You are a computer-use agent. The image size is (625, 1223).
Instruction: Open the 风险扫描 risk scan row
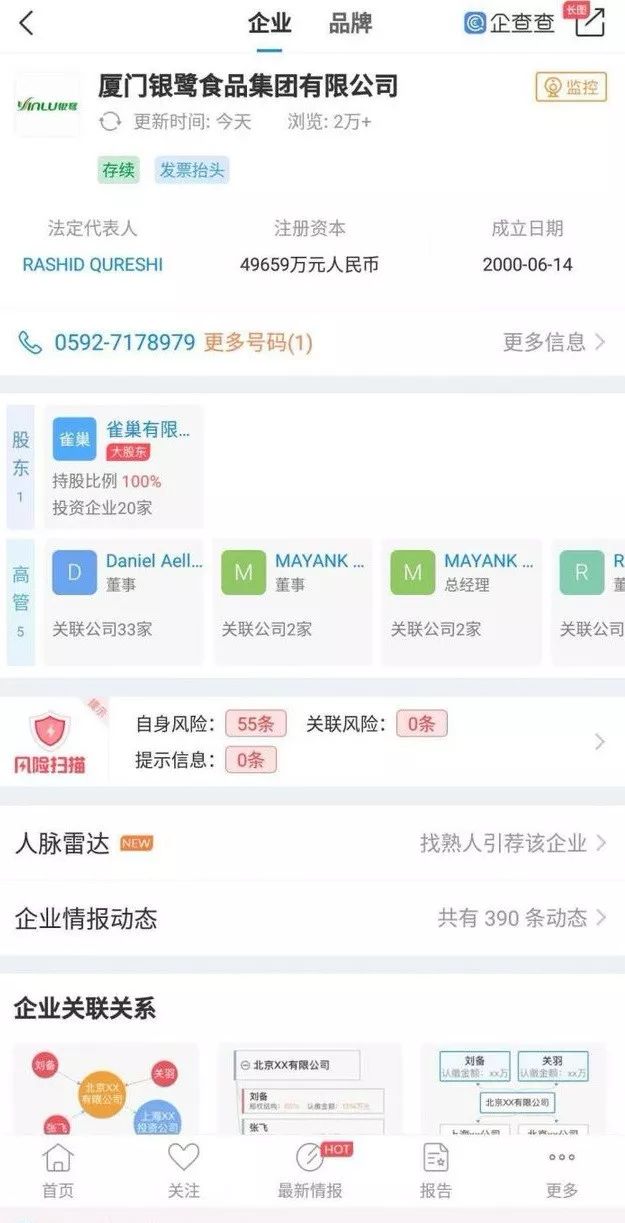click(312, 742)
